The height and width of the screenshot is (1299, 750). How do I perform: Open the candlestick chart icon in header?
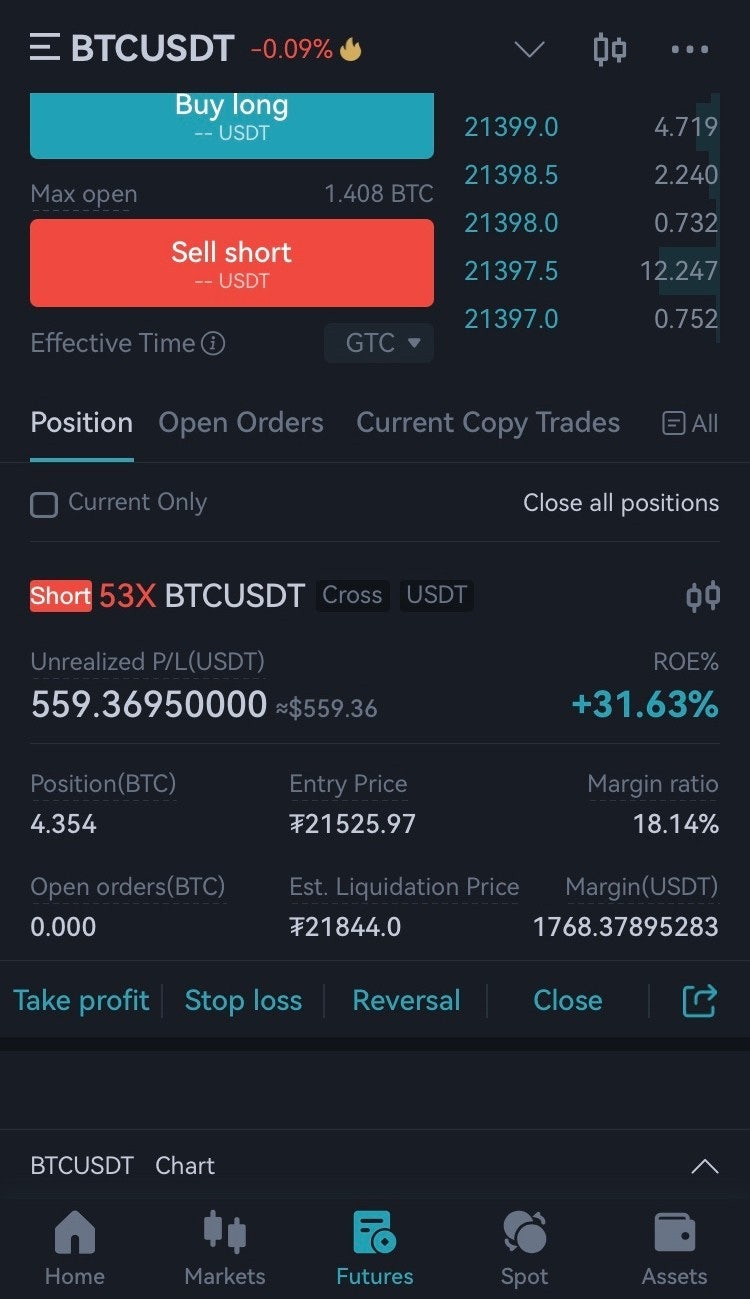pyautogui.click(x=609, y=49)
